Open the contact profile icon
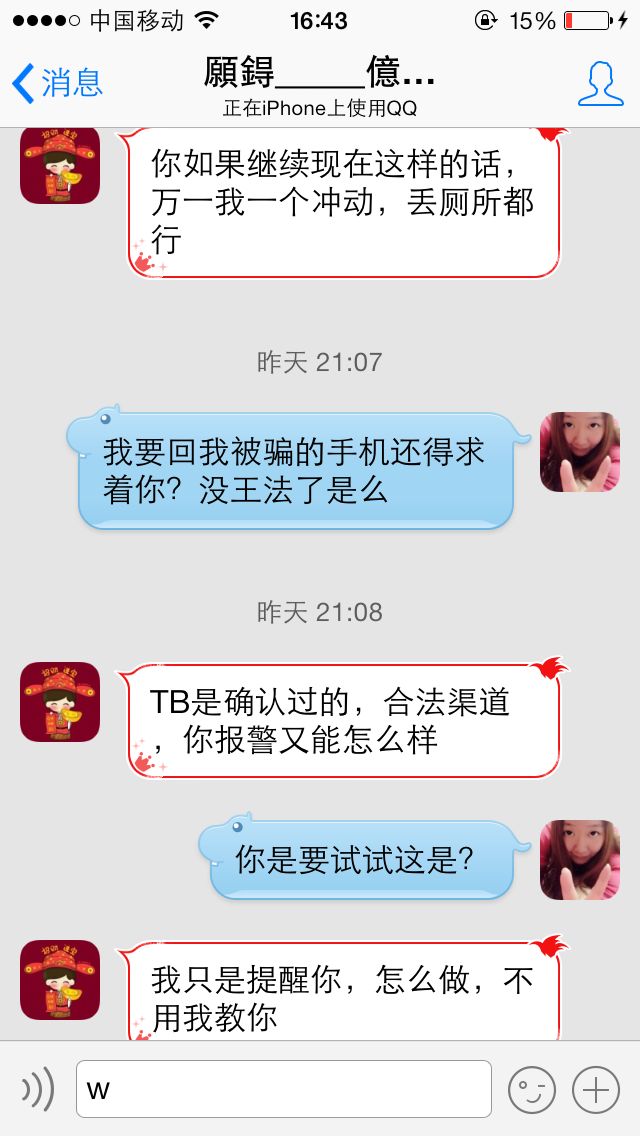 tap(600, 83)
